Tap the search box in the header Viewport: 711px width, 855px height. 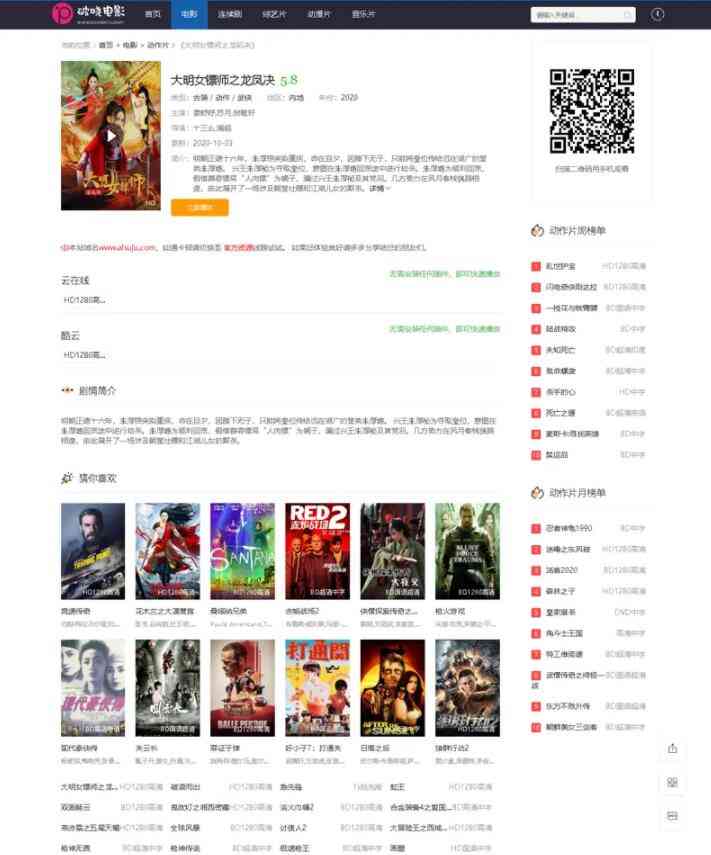point(578,15)
